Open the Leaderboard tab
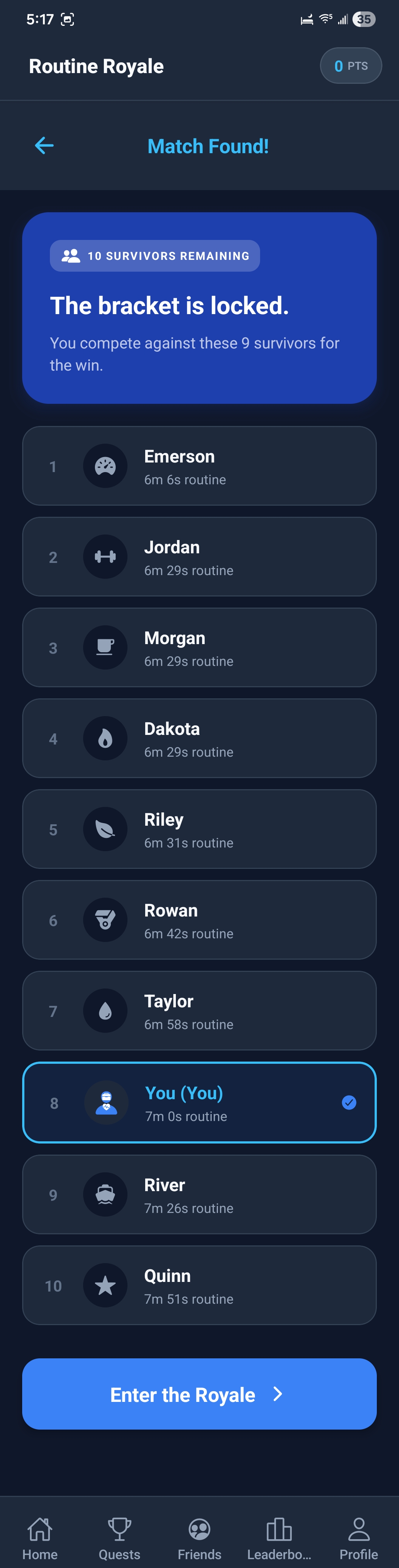399x1568 pixels. (279, 1537)
